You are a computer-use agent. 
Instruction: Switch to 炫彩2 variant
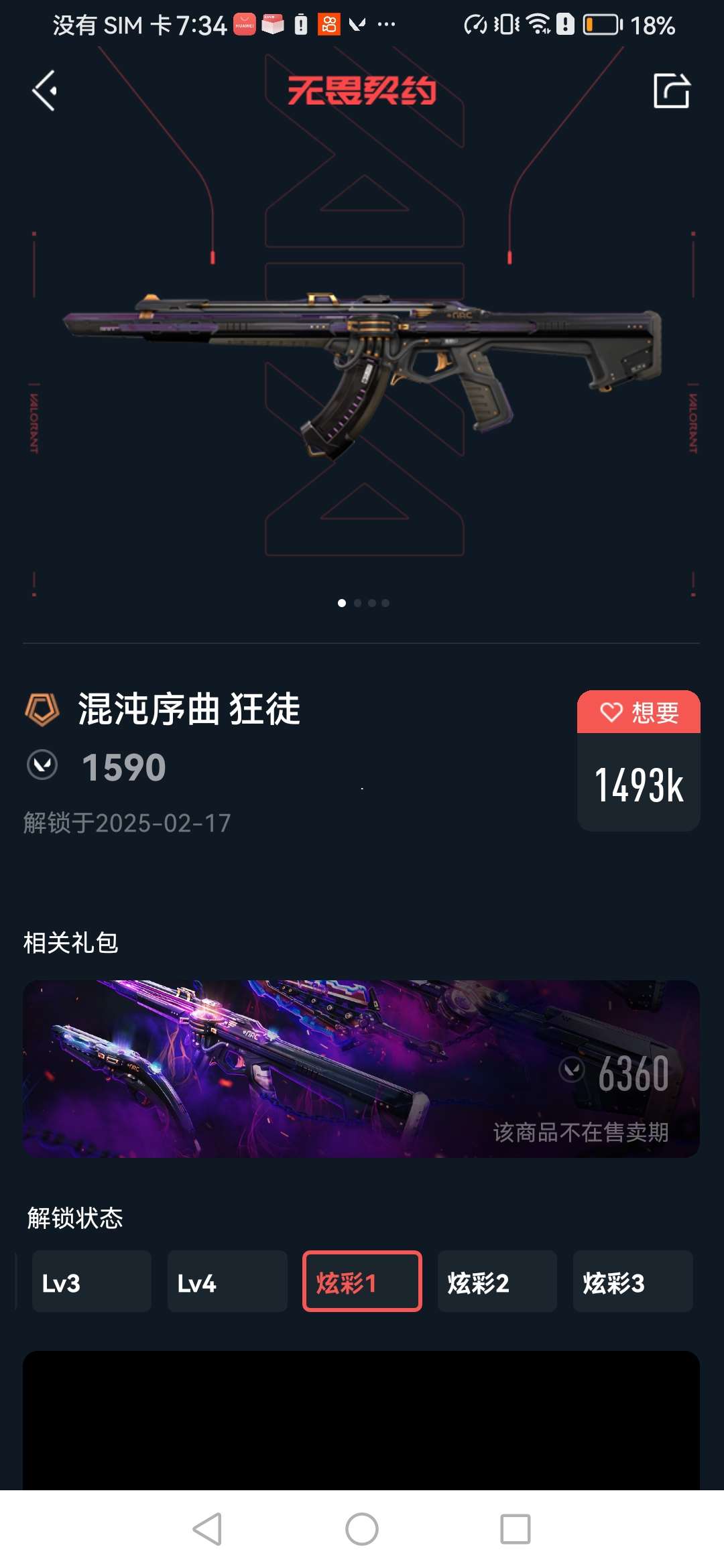click(497, 1281)
